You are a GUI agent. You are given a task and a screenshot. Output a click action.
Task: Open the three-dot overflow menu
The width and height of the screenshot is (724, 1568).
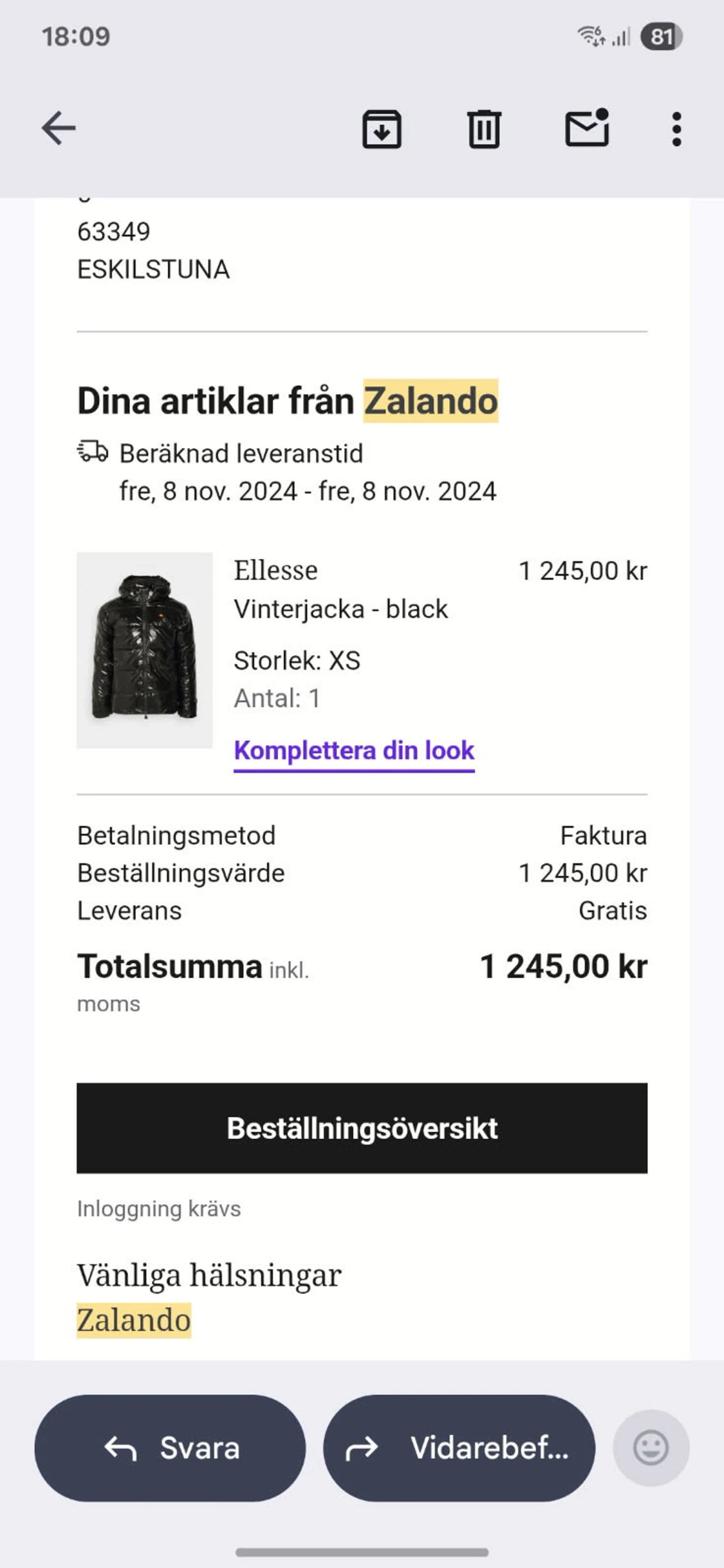click(675, 129)
